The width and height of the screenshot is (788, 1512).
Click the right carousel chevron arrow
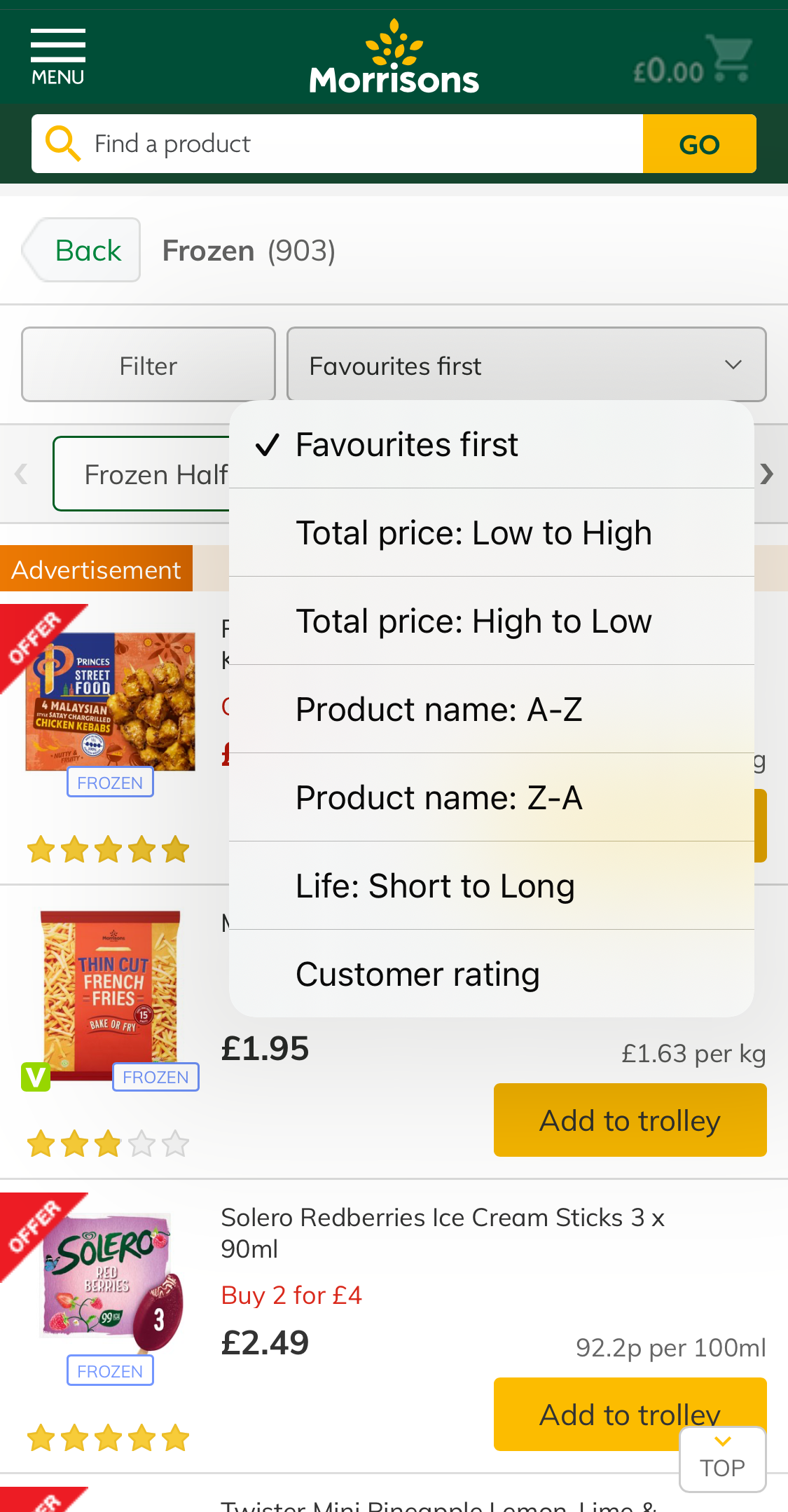[768, 474]
